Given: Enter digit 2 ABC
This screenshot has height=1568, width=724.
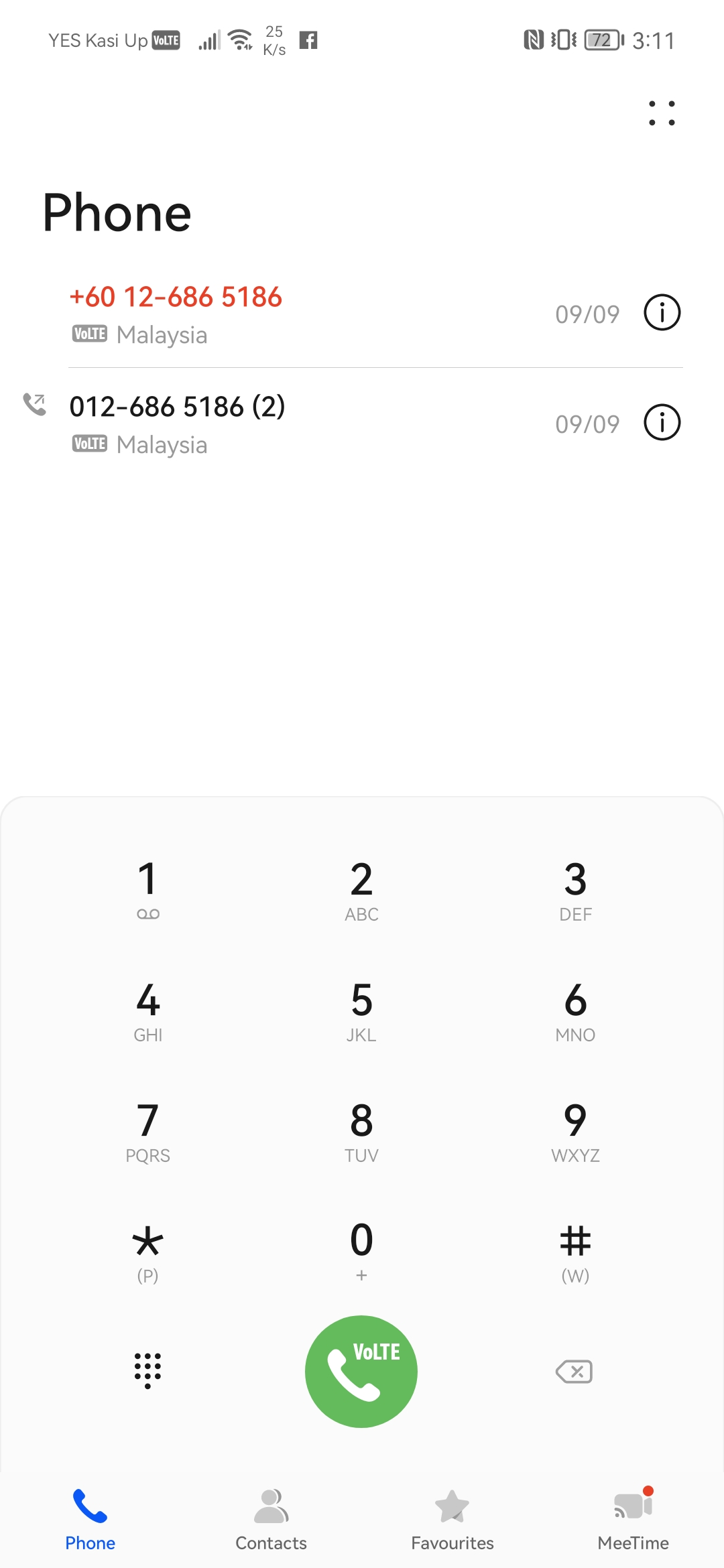Looking at the screenshot, I should tap(361, 890).
